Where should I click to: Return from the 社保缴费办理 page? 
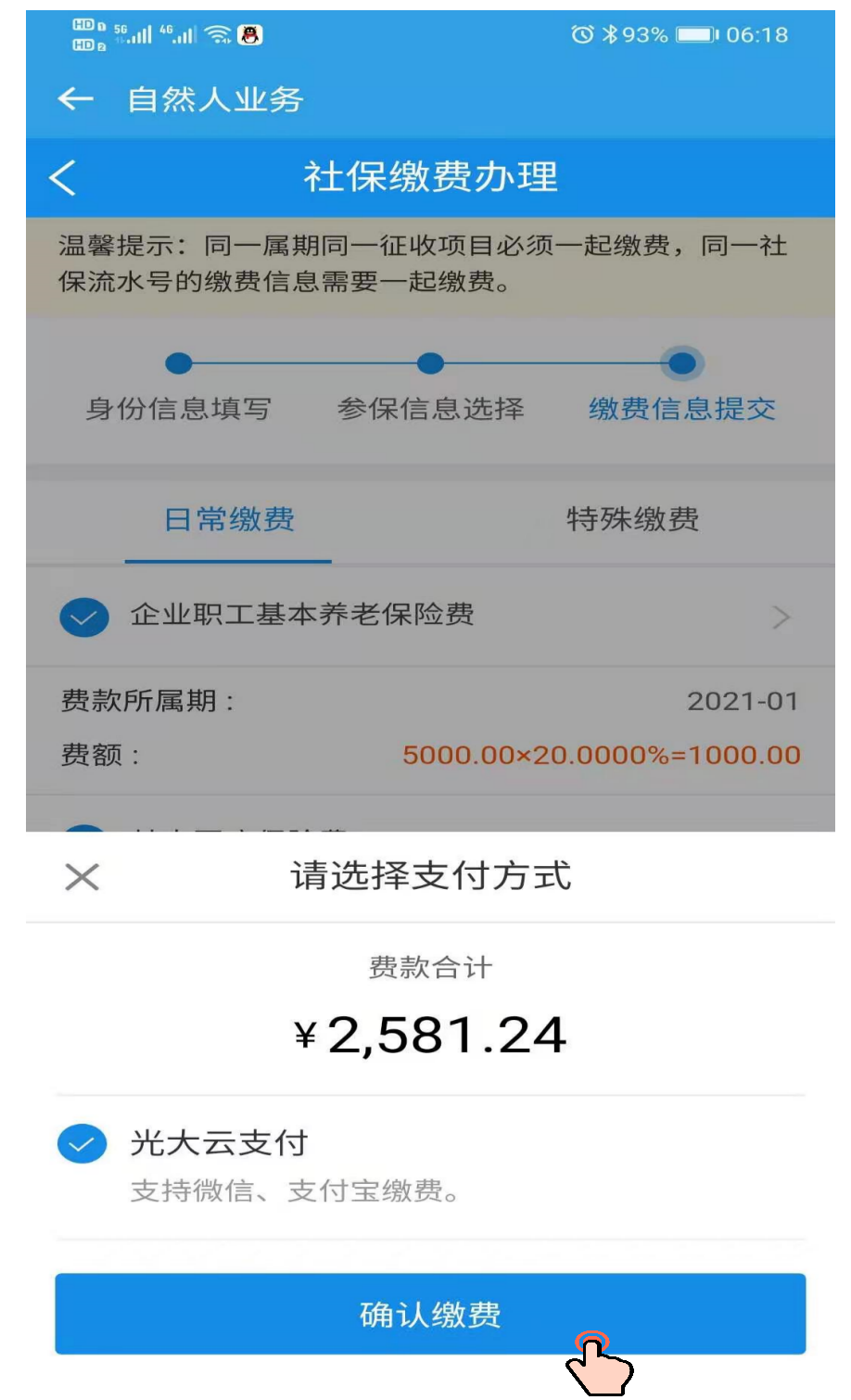pyautogui.click(x=63, y=177)
